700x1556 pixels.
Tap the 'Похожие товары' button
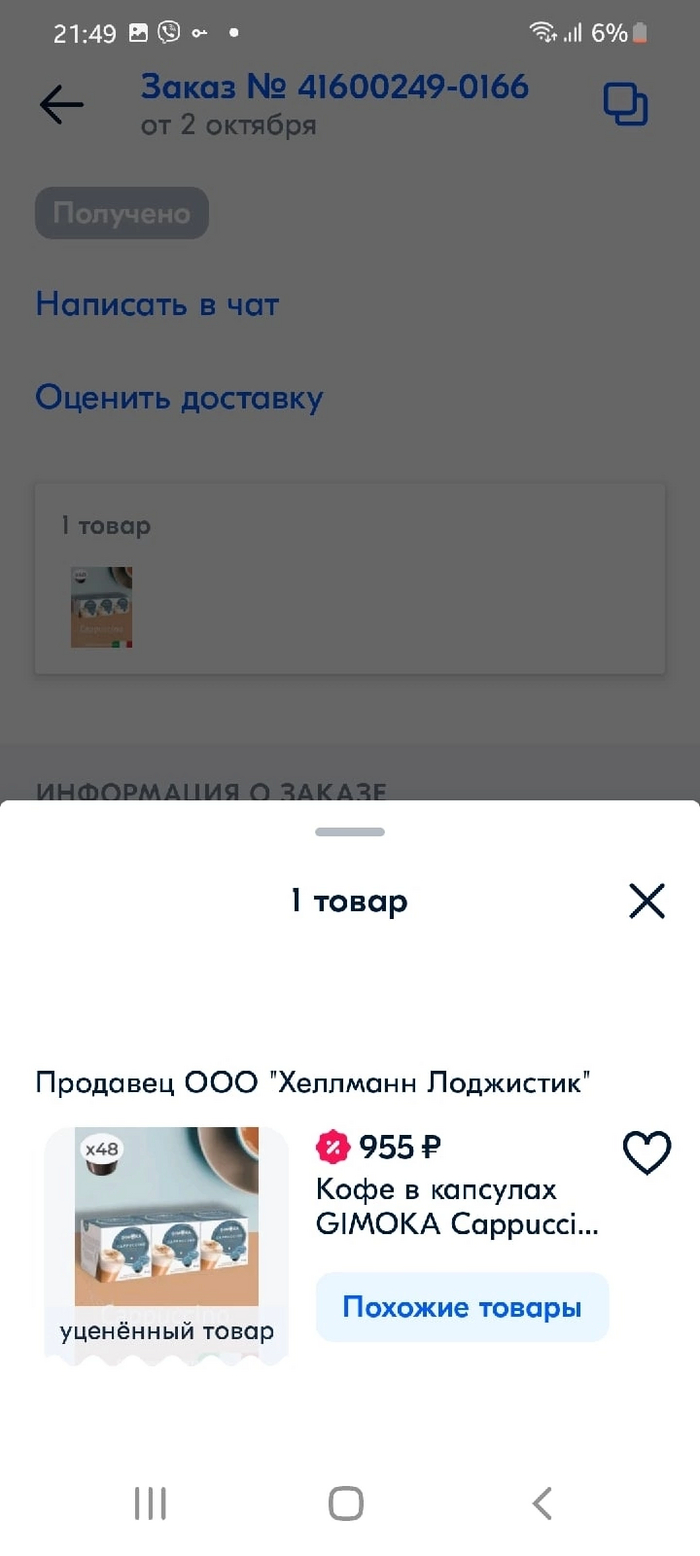pos(462,1307)
